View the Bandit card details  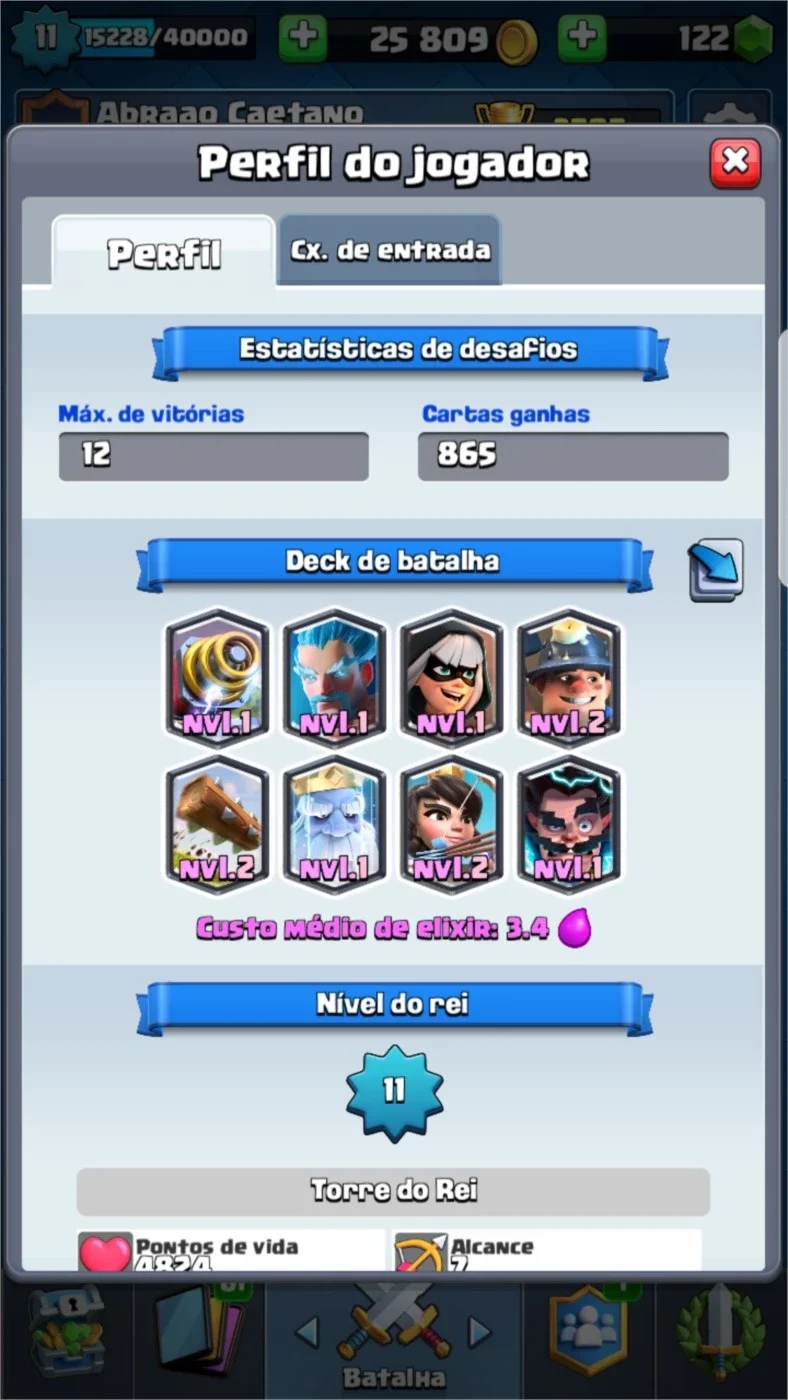[x=451, y=678]
